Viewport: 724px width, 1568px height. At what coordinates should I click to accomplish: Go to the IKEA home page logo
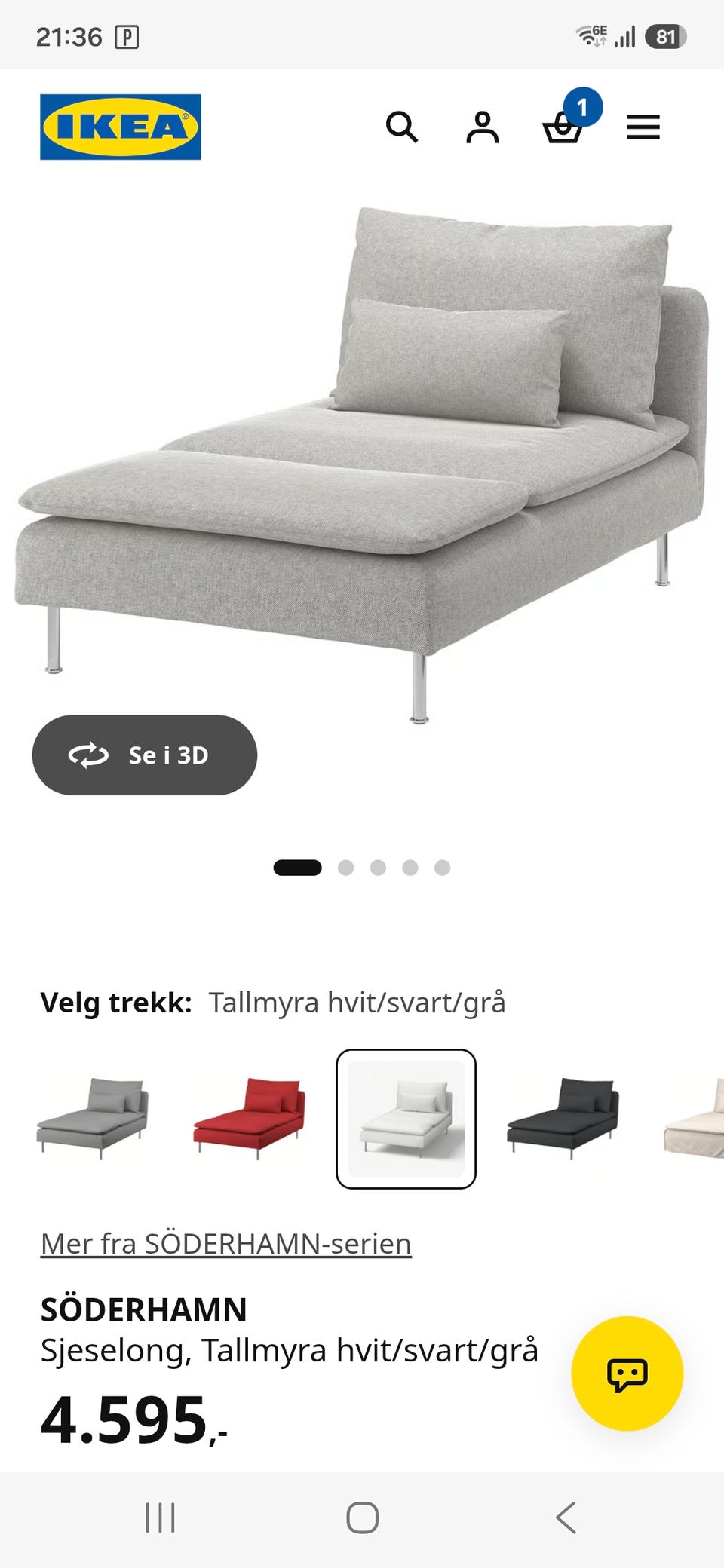click(121, 127)
